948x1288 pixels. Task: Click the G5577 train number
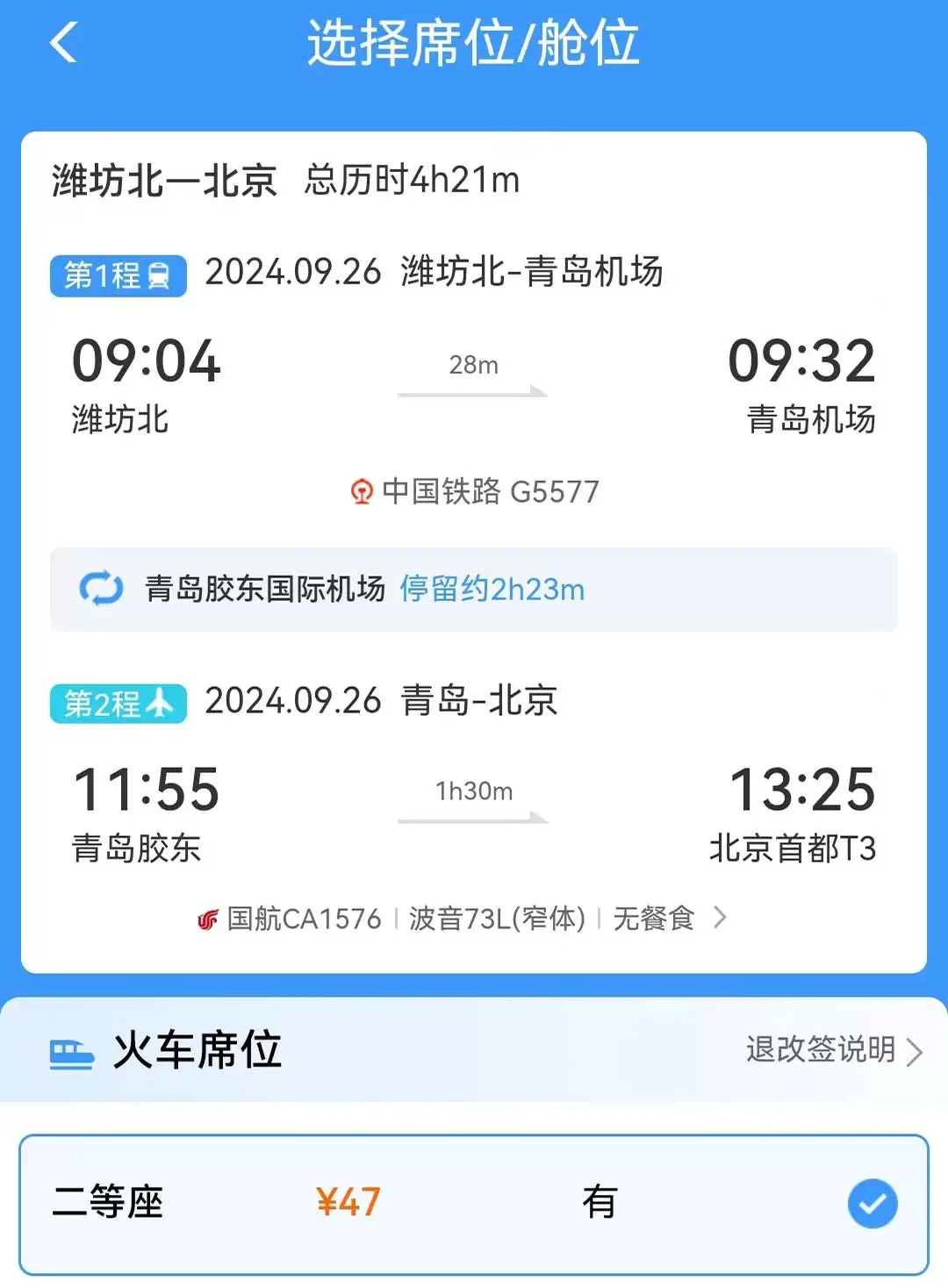click(x=555, y=491)
